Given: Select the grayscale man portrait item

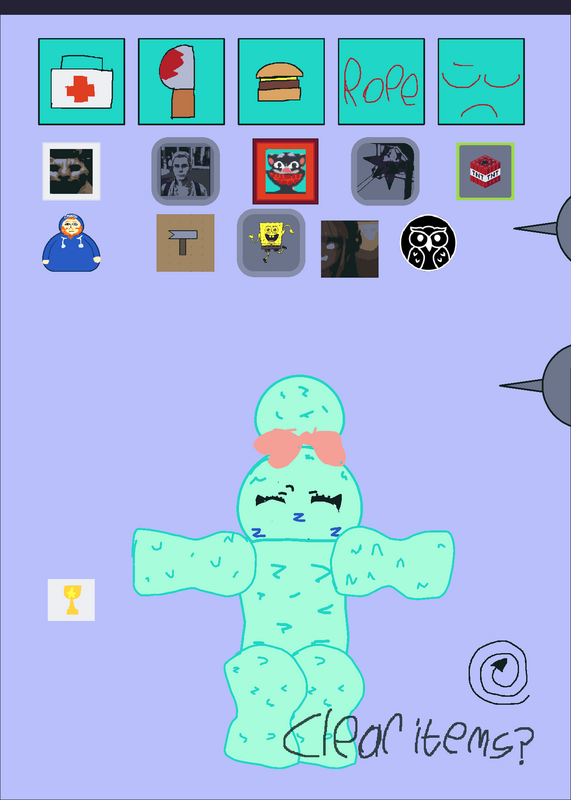Looking at the screenshot, I should coord(185,171).
